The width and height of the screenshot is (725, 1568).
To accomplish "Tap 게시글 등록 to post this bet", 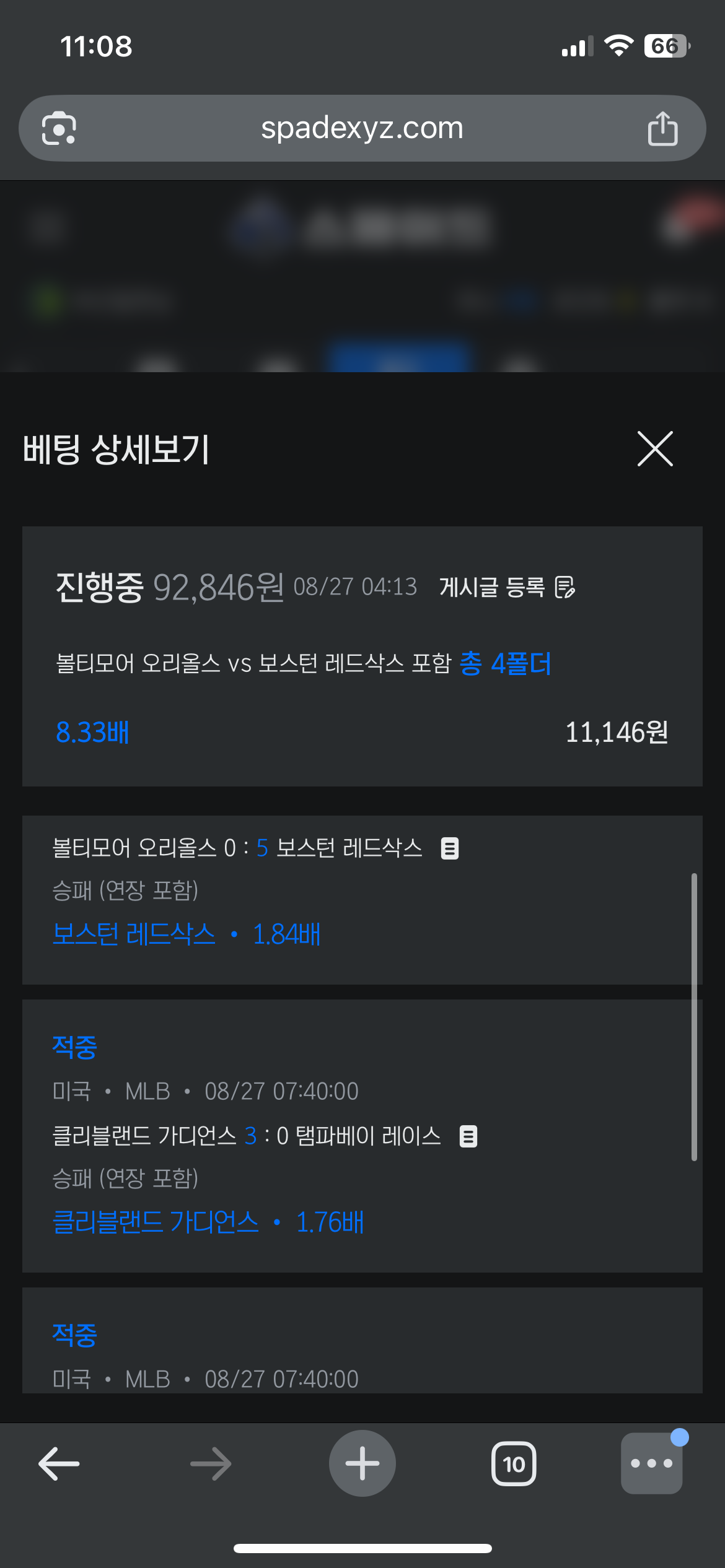I will tap(507, 587).
